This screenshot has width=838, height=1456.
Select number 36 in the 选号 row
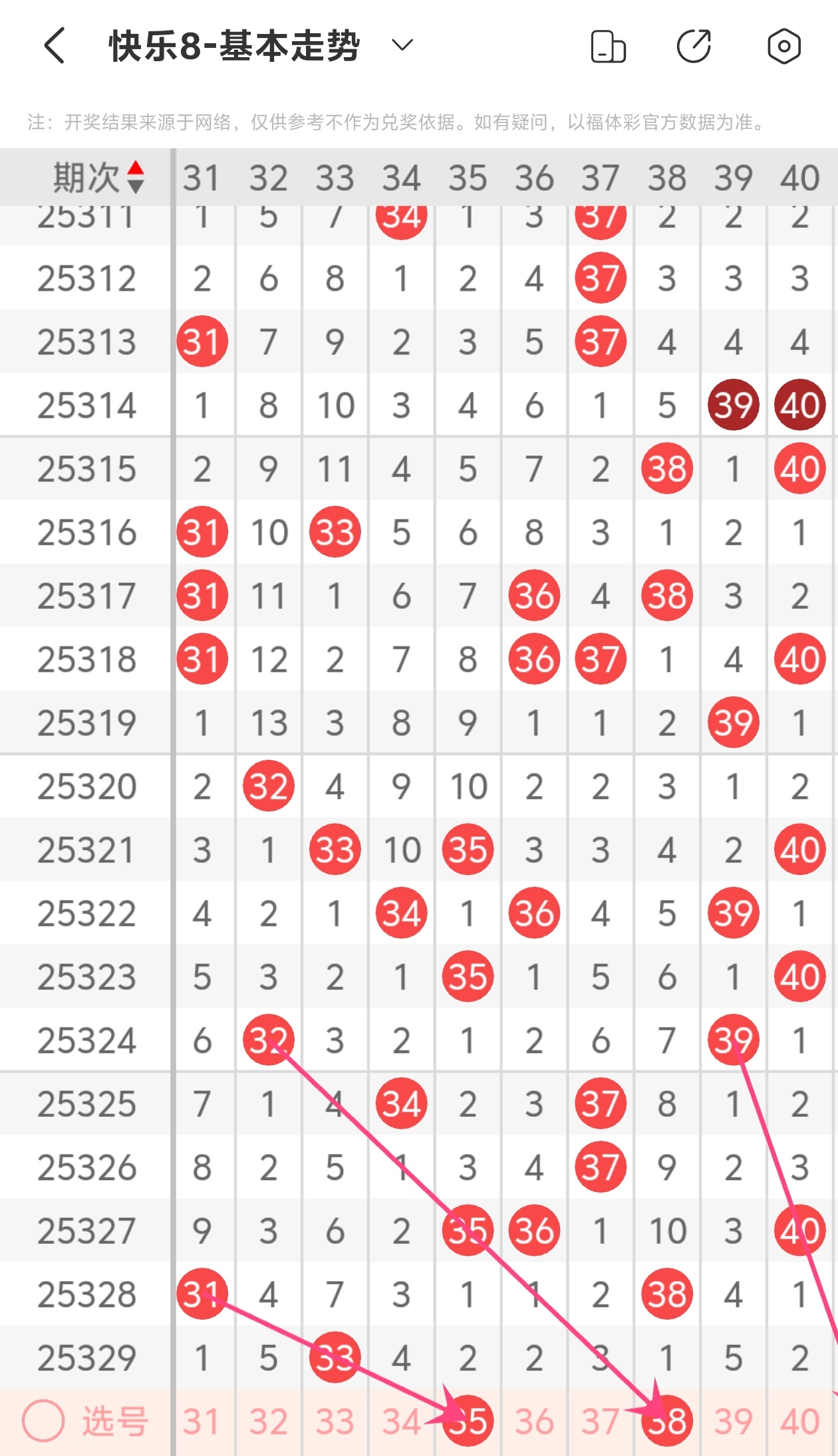coord(534,1421)
